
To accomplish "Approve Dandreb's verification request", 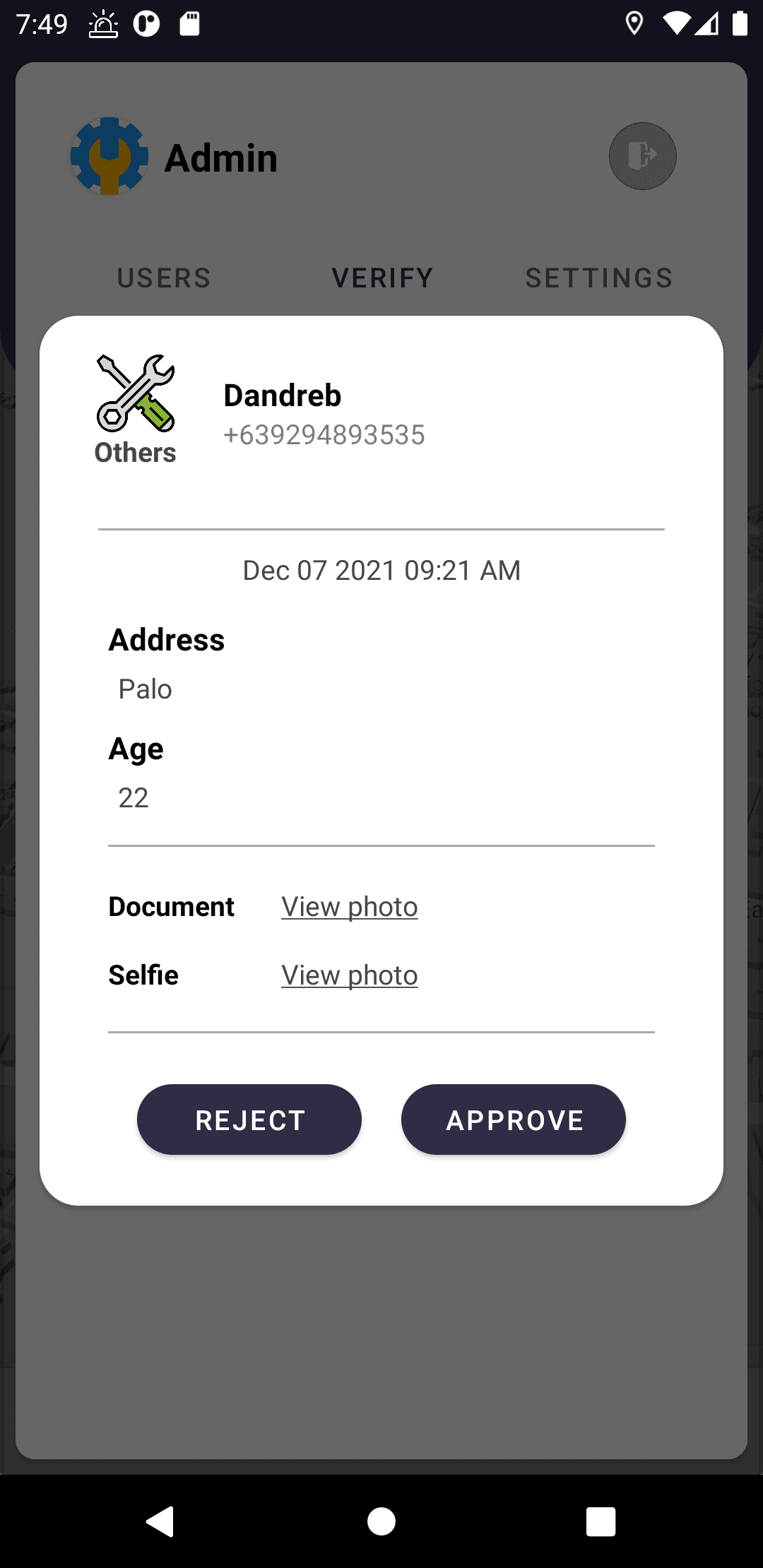I will (x=513, y=1119).
